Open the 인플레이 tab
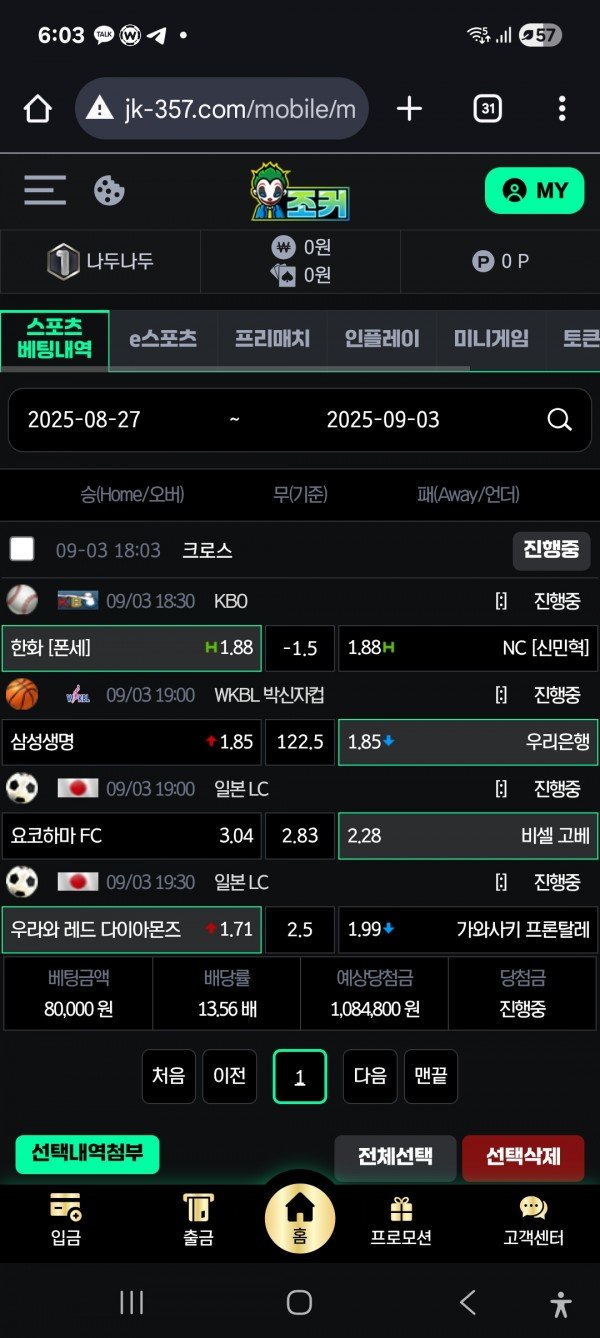Image resolution: width=600 pixels, height=1338 pixels. [382, 338]
